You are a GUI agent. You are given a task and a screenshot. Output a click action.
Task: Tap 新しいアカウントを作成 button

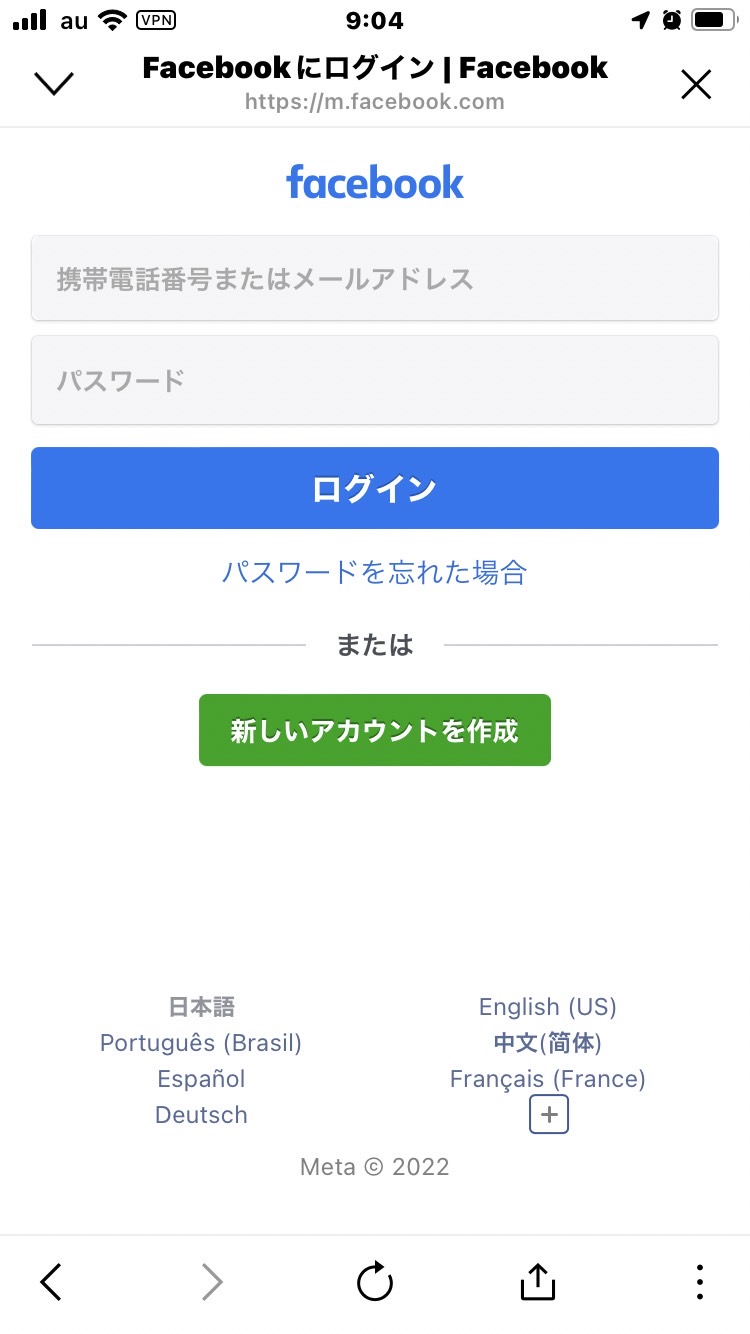375,730
